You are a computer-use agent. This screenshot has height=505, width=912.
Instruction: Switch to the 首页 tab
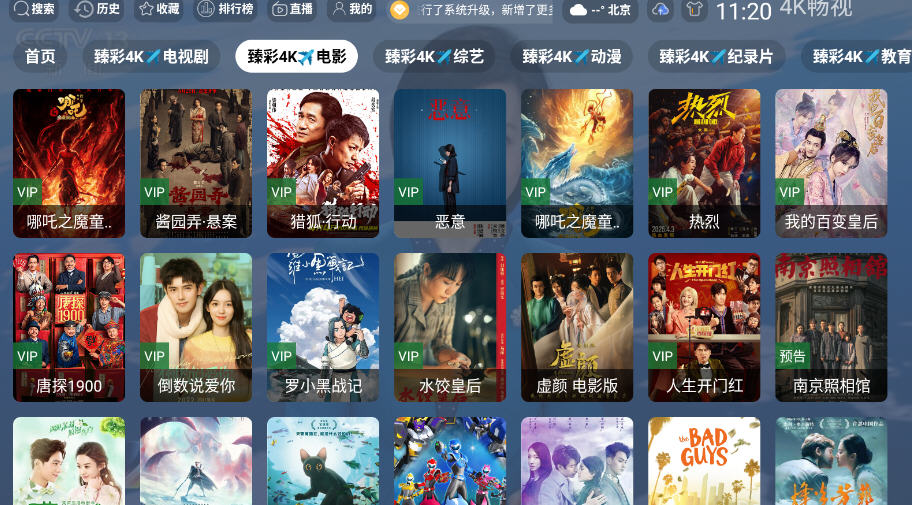(40, 56)
